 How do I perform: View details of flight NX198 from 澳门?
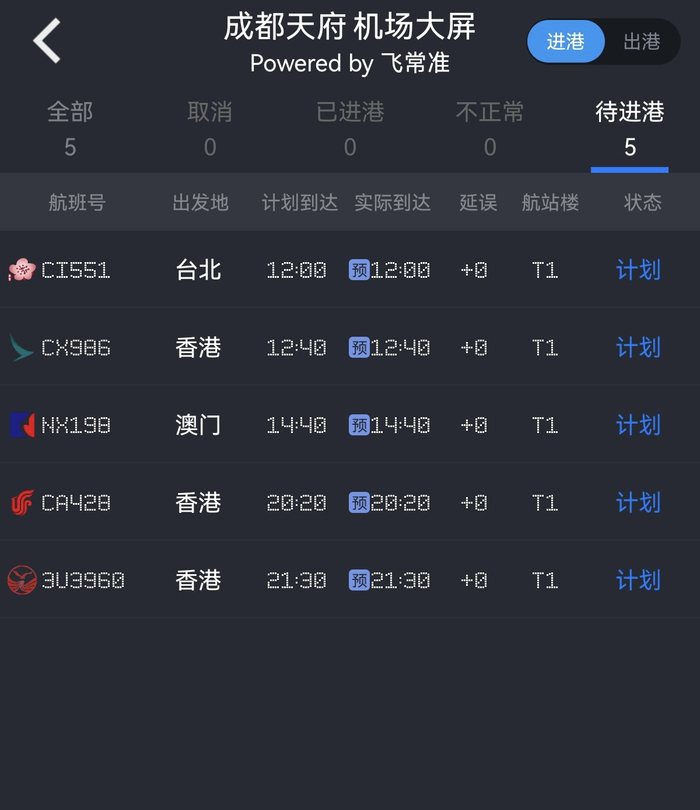[x=350, y=425]
